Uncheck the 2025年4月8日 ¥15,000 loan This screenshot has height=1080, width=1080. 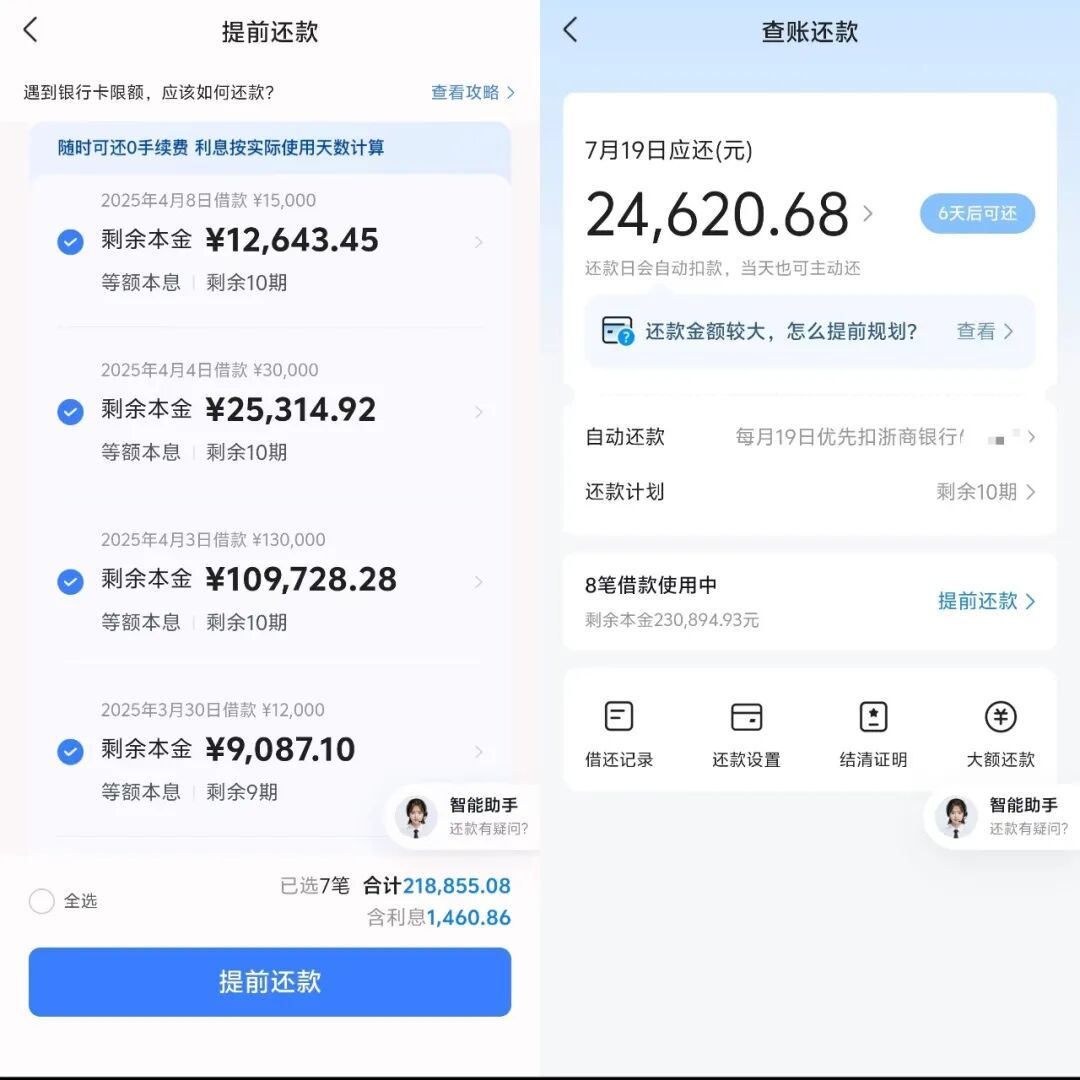(70, 241)
